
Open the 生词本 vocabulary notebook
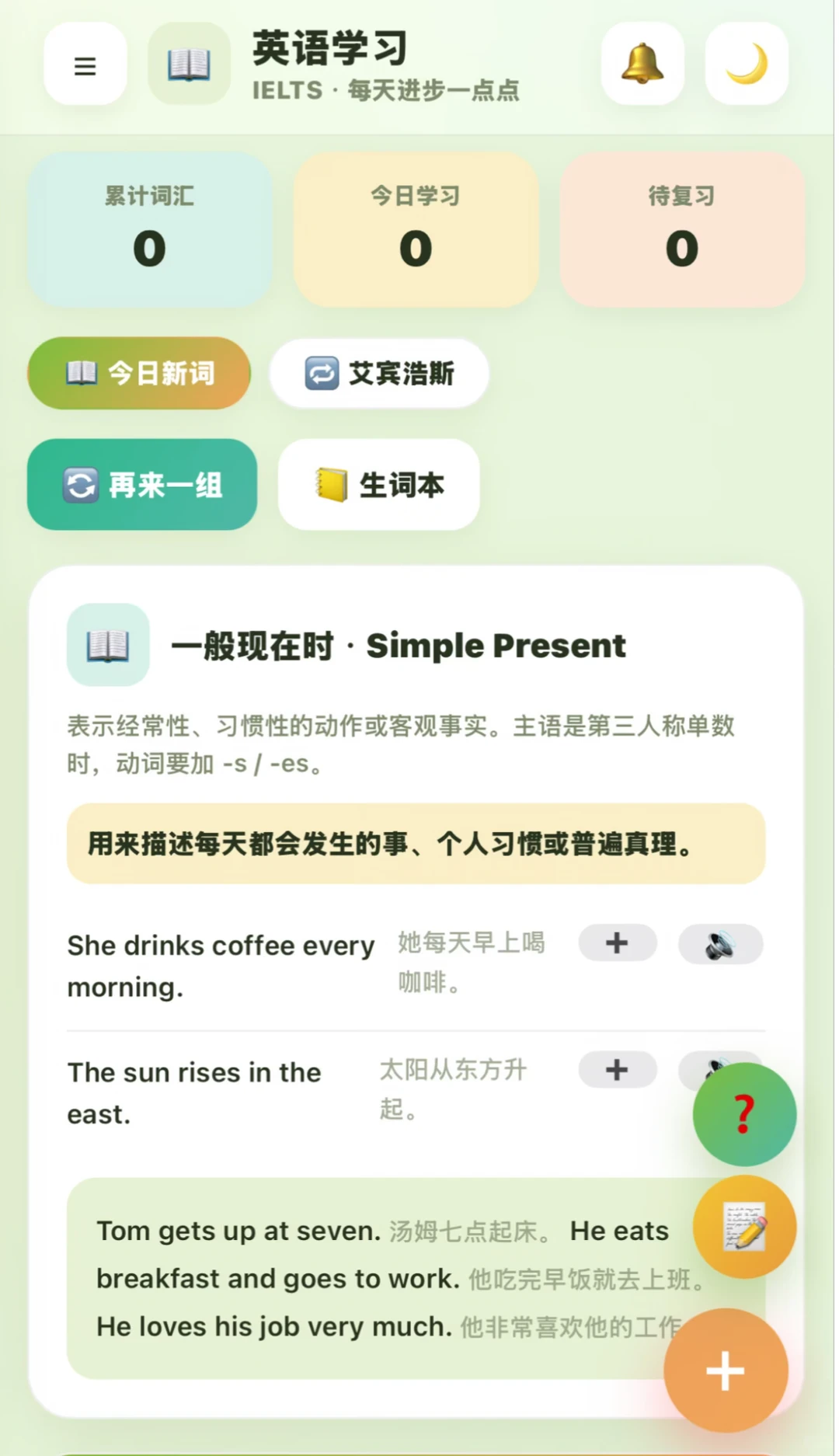pos(379,485)
